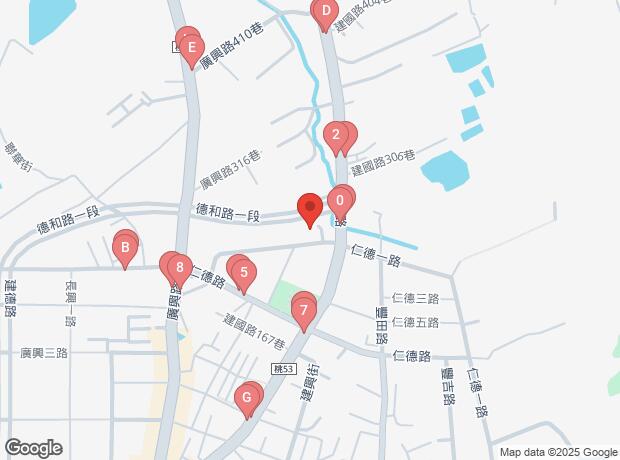The height and width of the screenshot is (460, 620).
Task: Tap the unlabeled red location pin
Action: tap(310, 209)
